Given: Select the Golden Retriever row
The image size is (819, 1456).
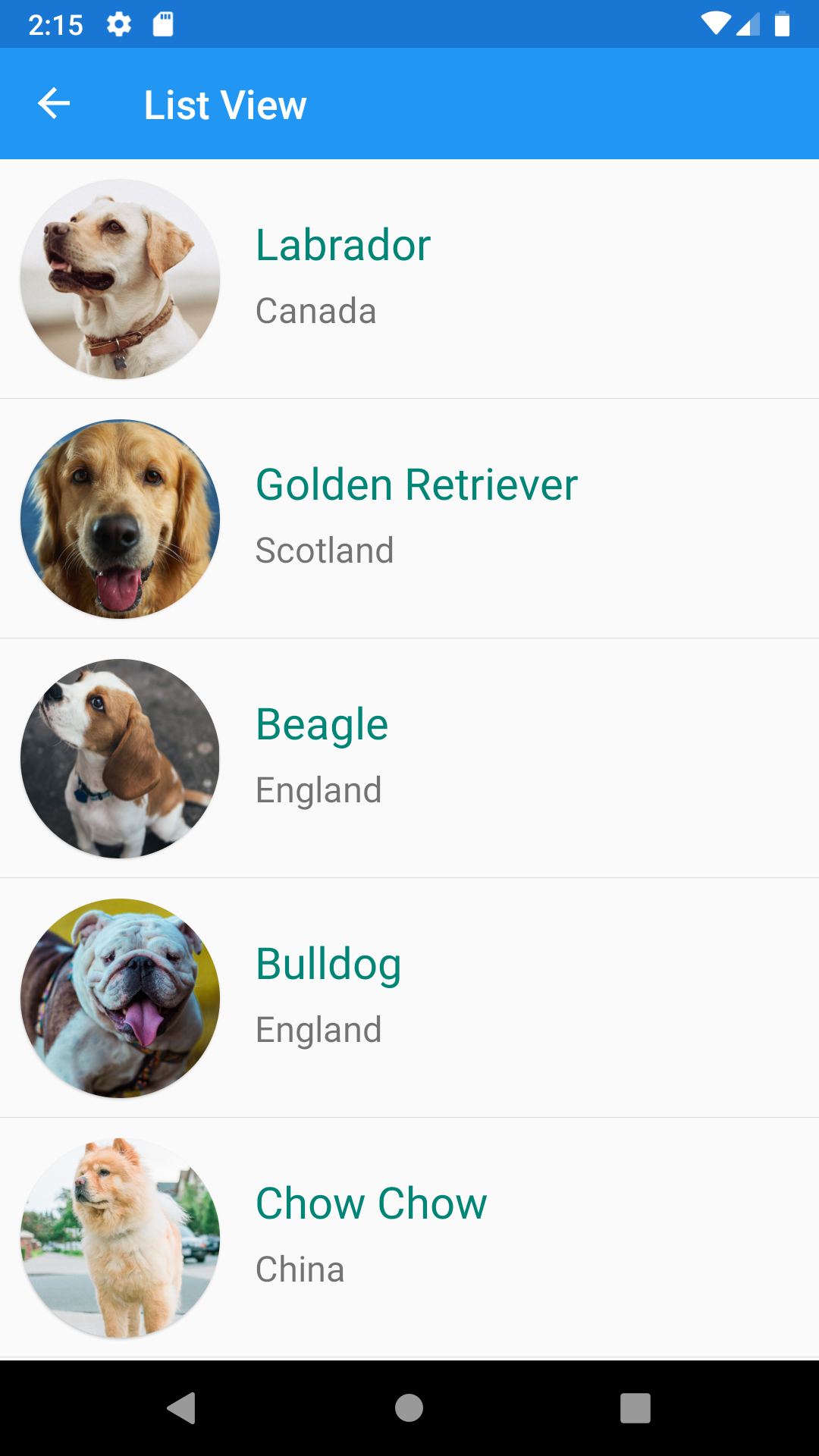Looking at the screenshot, I should pos(409,519).
